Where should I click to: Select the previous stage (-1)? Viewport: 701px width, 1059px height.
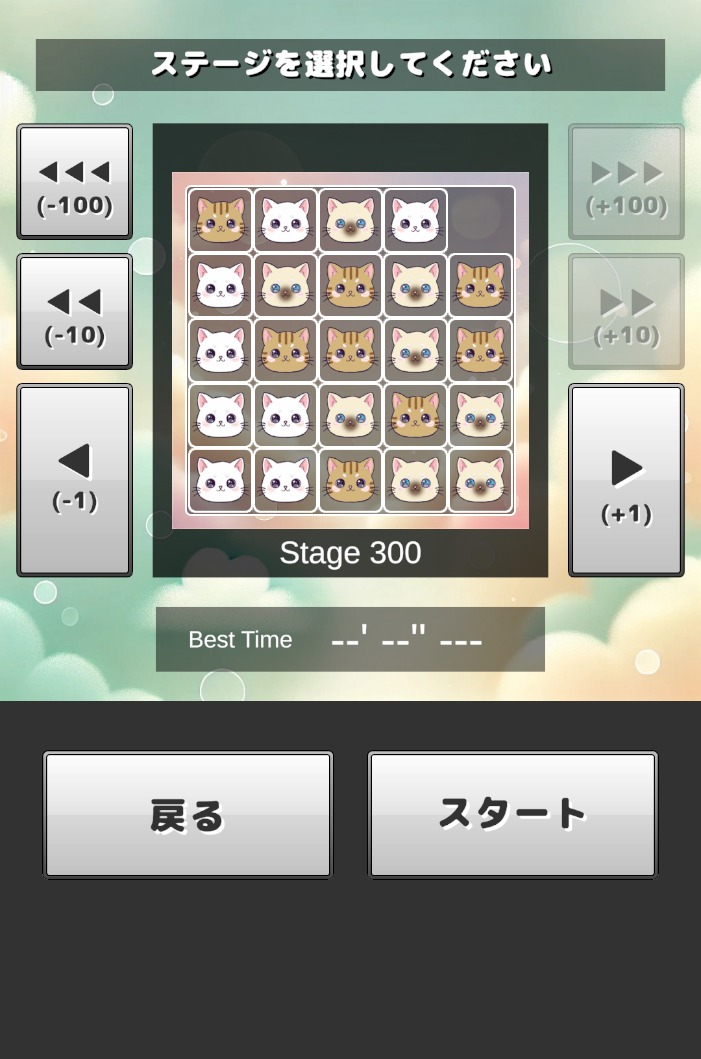click(x=75, y=480)
